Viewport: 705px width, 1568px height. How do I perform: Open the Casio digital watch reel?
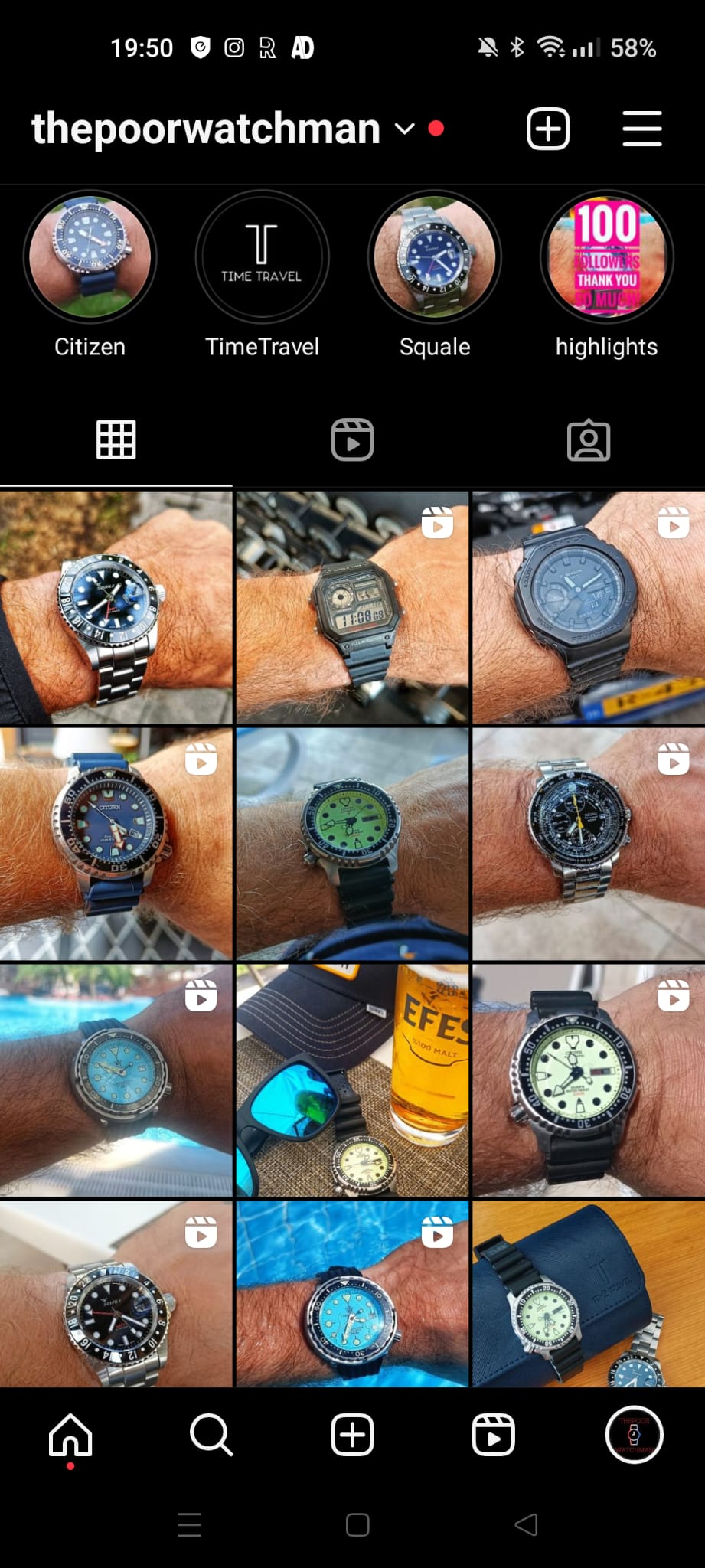click(352, 608)
